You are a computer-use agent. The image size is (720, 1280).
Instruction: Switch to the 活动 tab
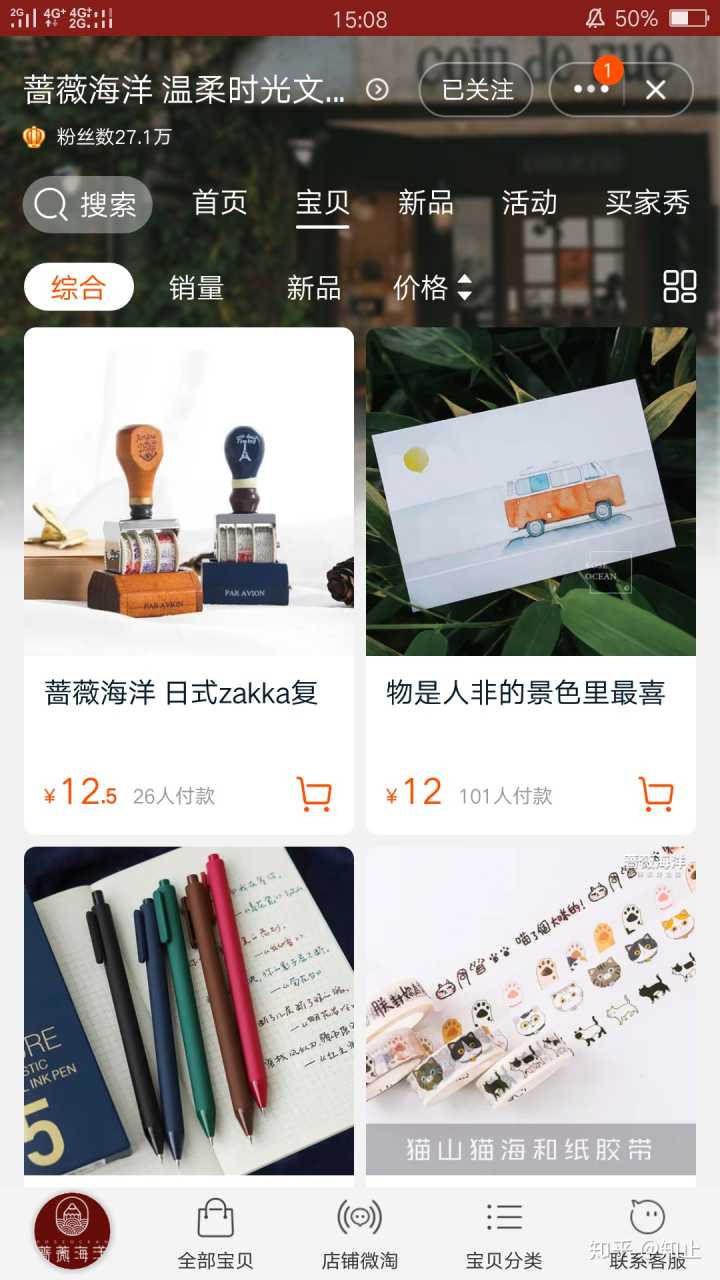click(x=529, y=203)
